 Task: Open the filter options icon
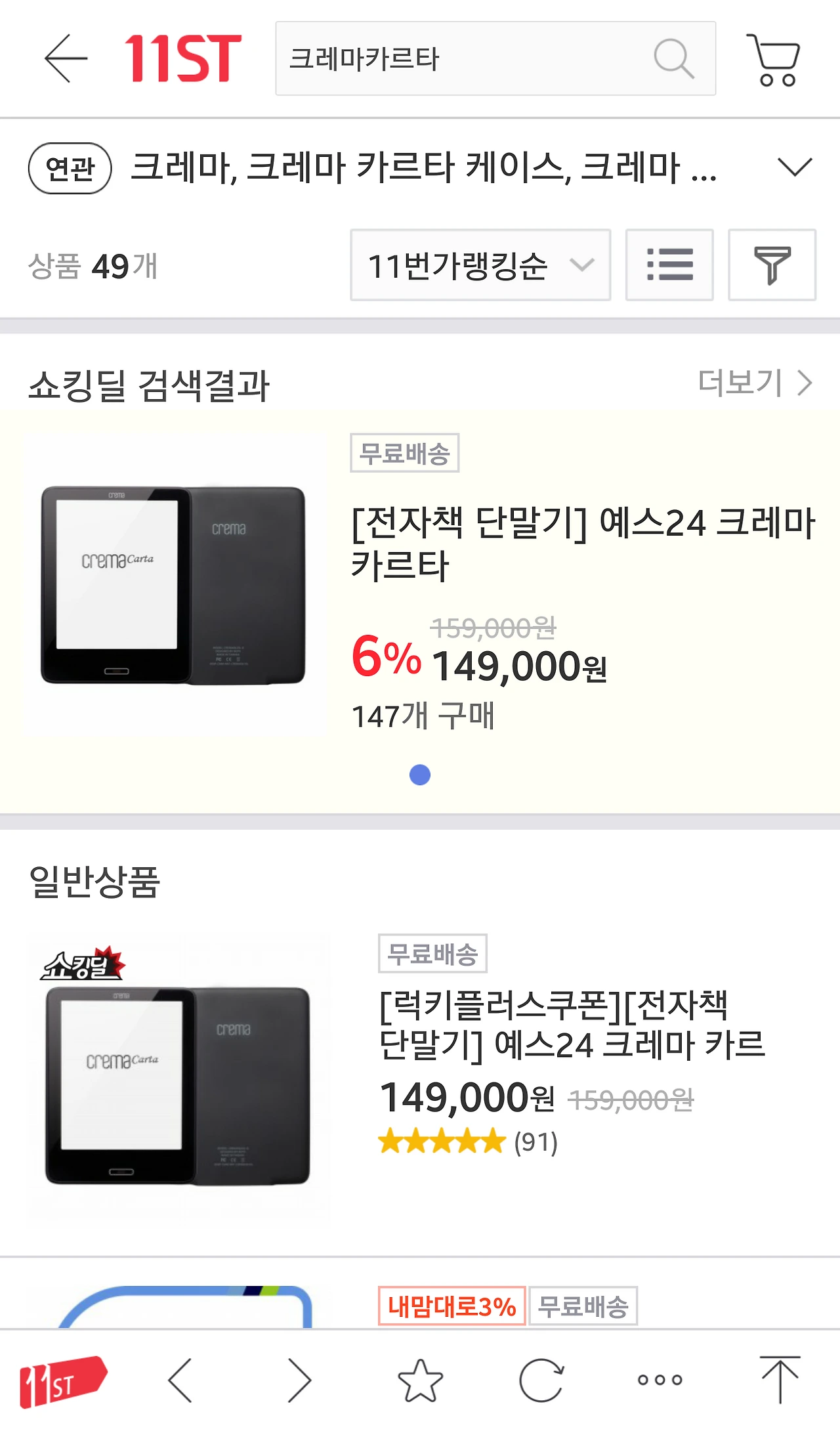point(772,265)
